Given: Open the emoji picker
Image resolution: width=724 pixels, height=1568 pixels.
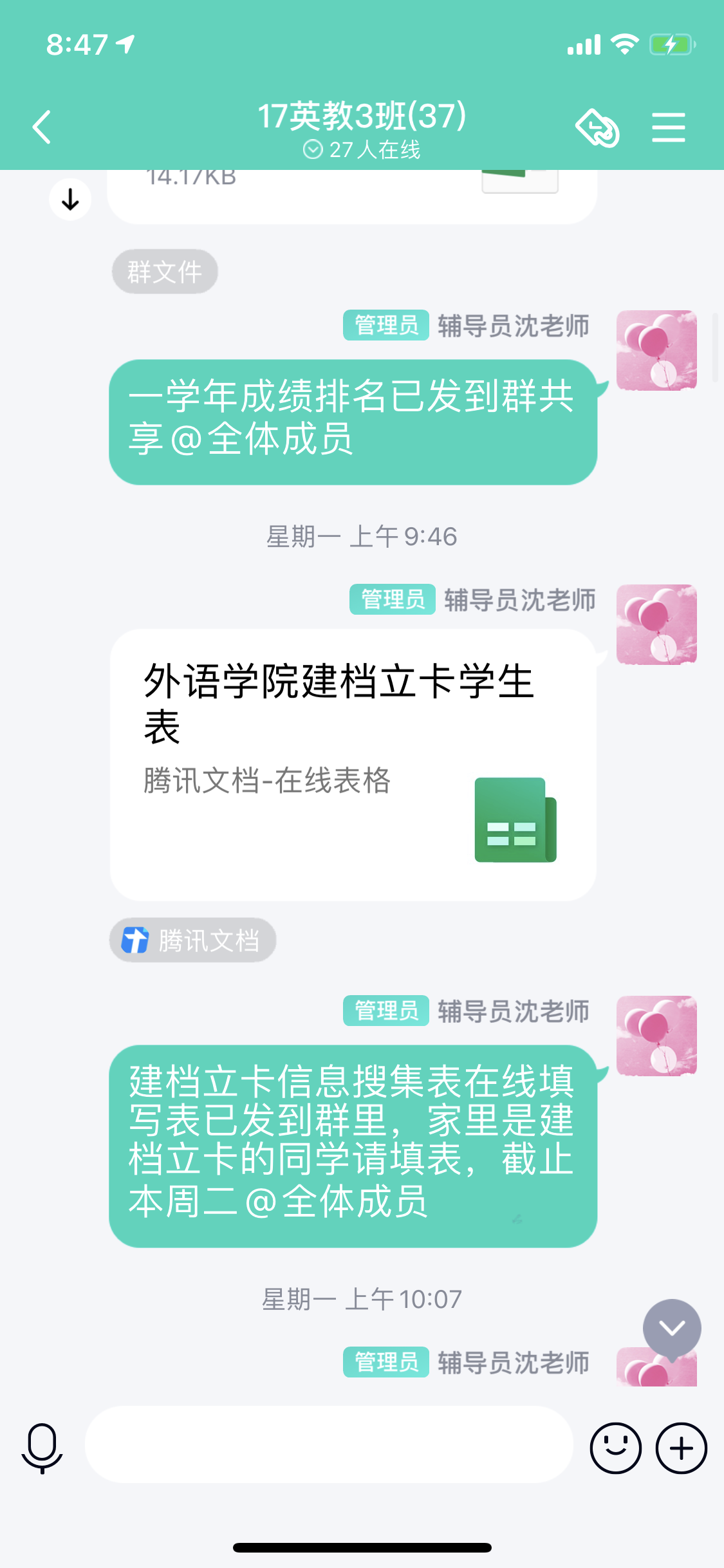Looking at the screenshot, I should click(615, 1448).
